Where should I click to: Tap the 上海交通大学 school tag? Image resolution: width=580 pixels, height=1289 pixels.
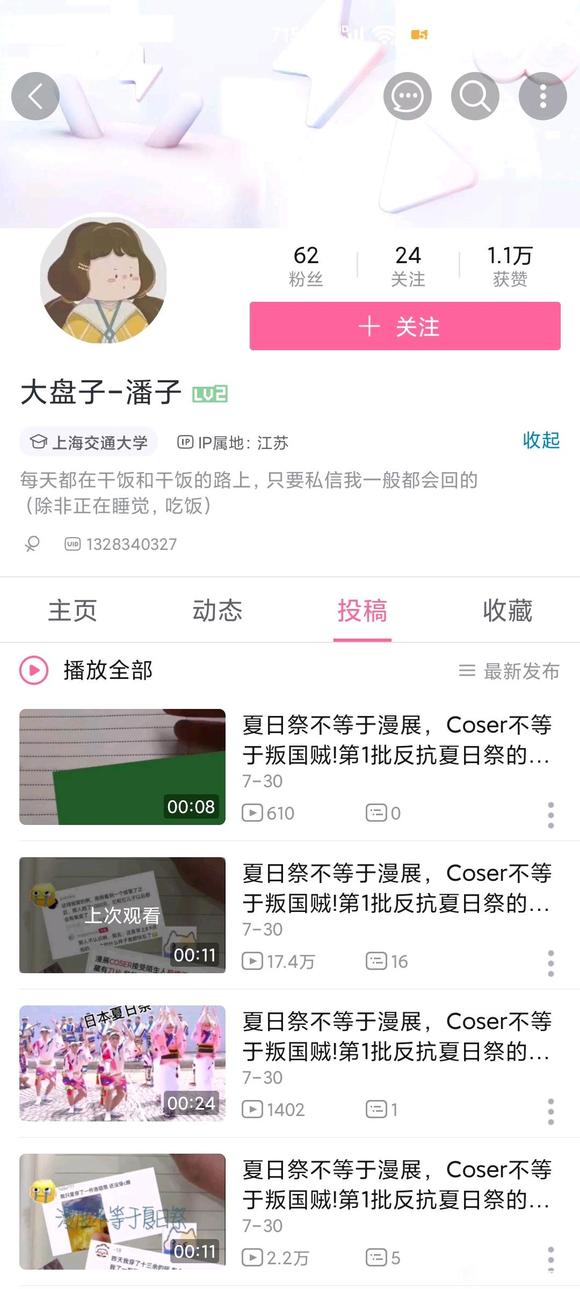click(x=89, y=442)
